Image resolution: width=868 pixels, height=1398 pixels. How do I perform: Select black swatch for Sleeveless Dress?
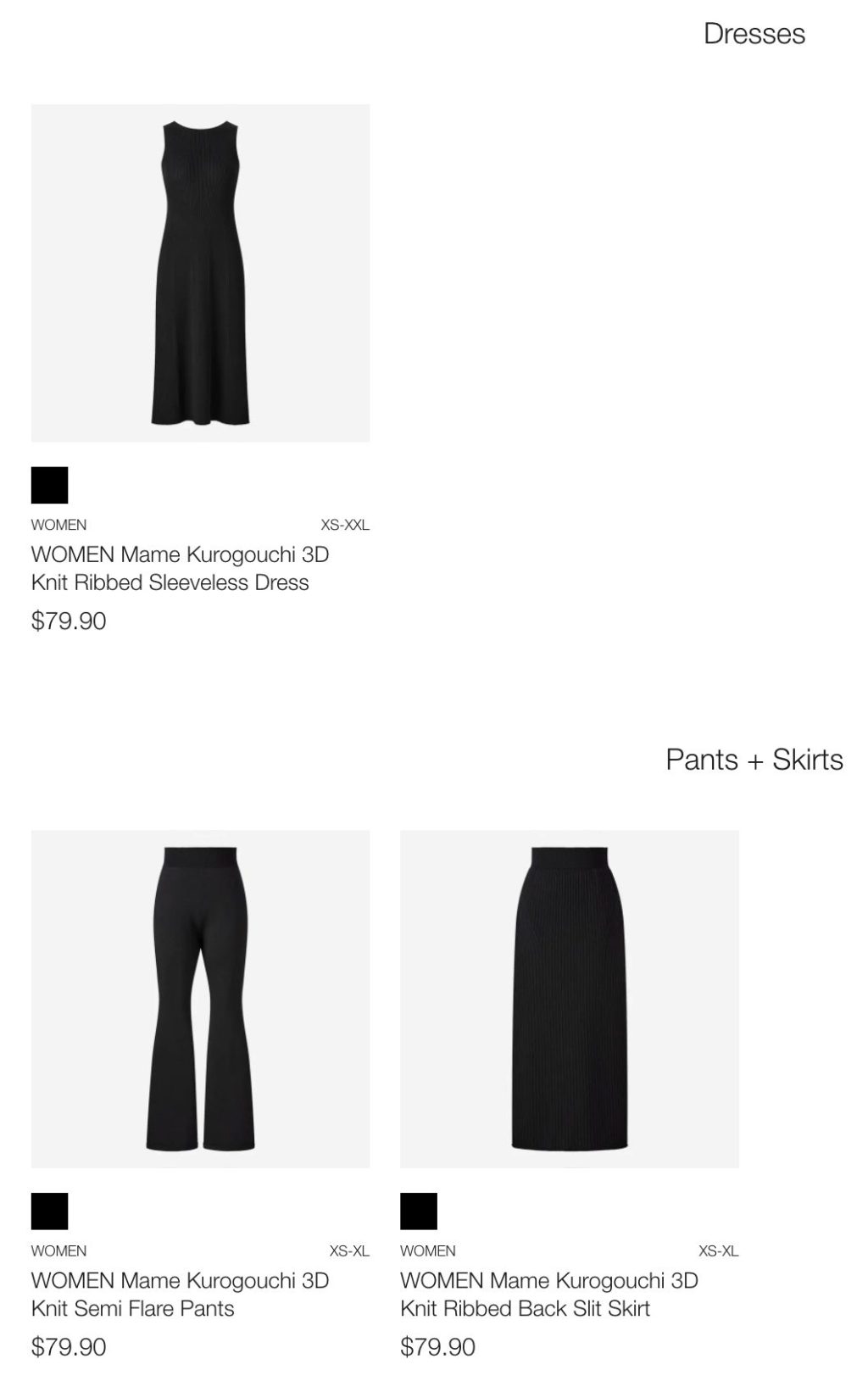pyautogui.click(x=49, y=485)
